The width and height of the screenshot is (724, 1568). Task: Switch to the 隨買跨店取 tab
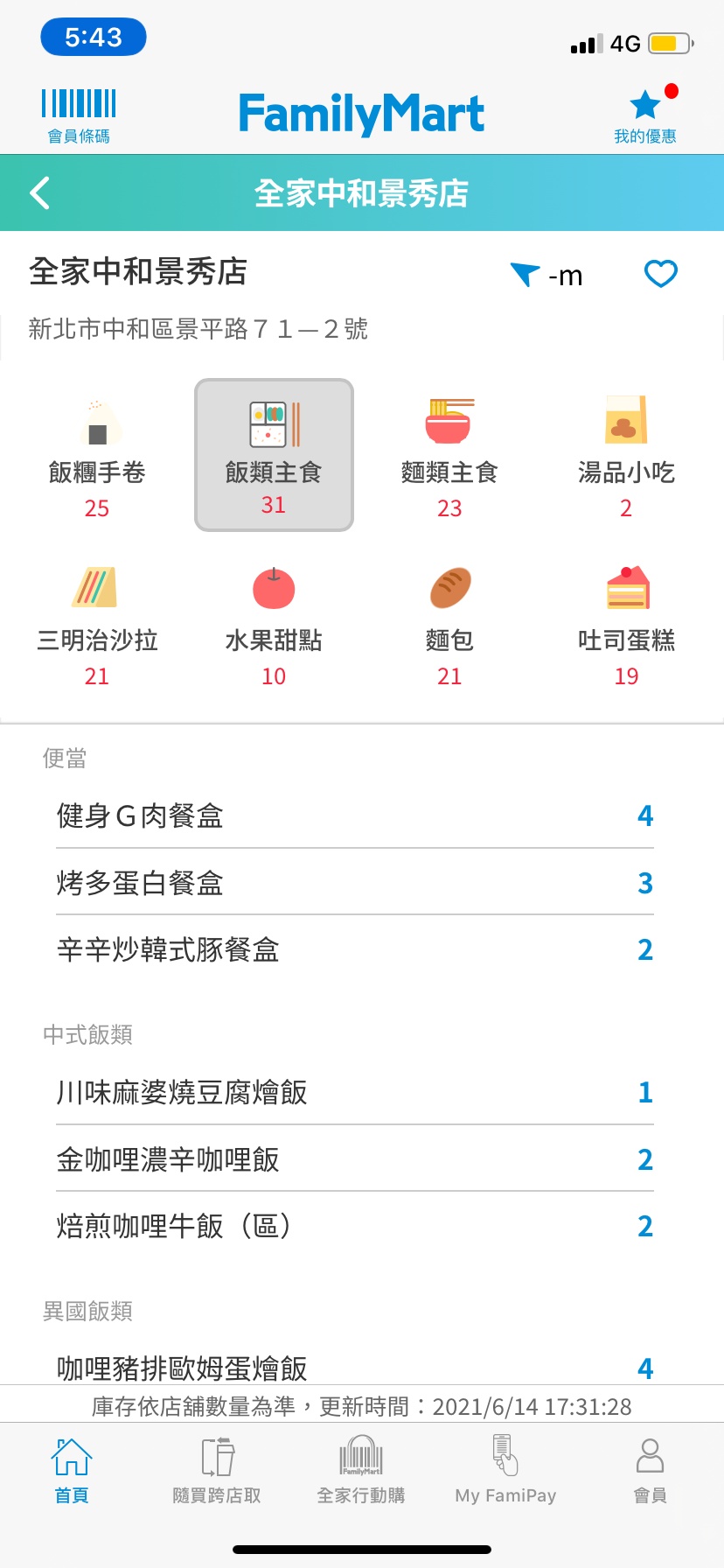(x=217, y=1470)
